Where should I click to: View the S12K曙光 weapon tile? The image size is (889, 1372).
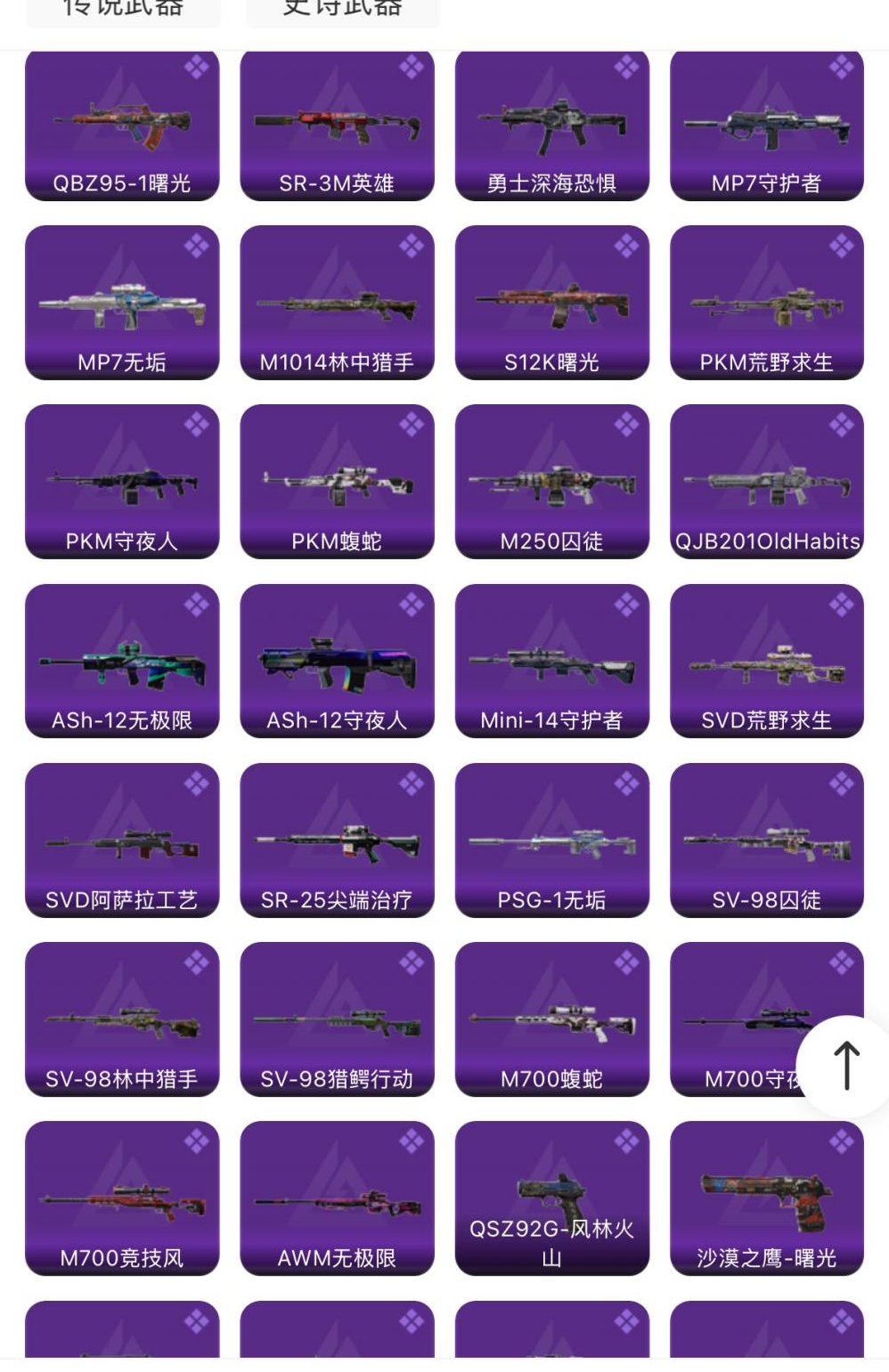click(x=552, y=303)
